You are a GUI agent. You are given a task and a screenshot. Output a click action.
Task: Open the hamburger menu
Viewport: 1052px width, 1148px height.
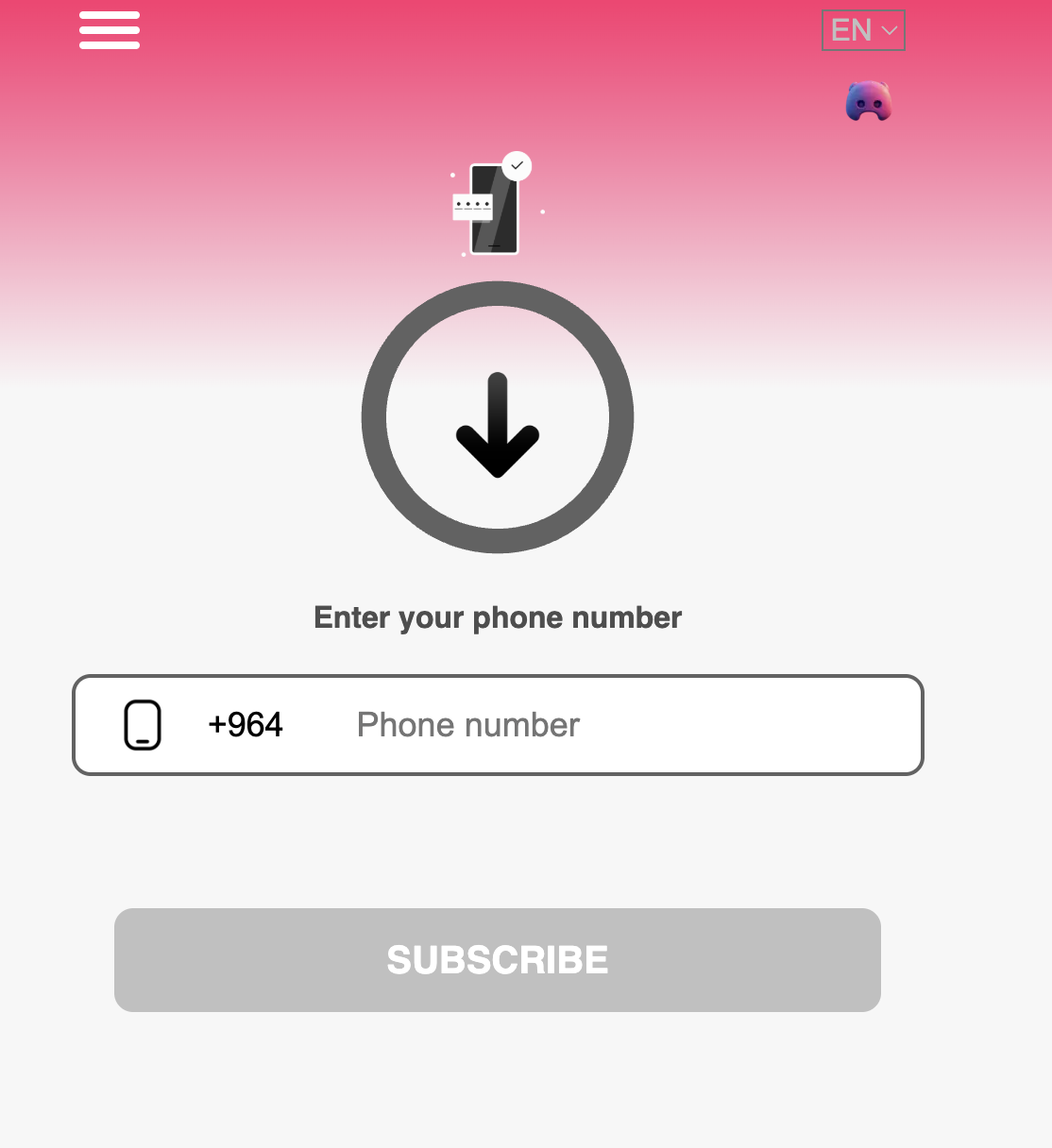click(110, 30)
